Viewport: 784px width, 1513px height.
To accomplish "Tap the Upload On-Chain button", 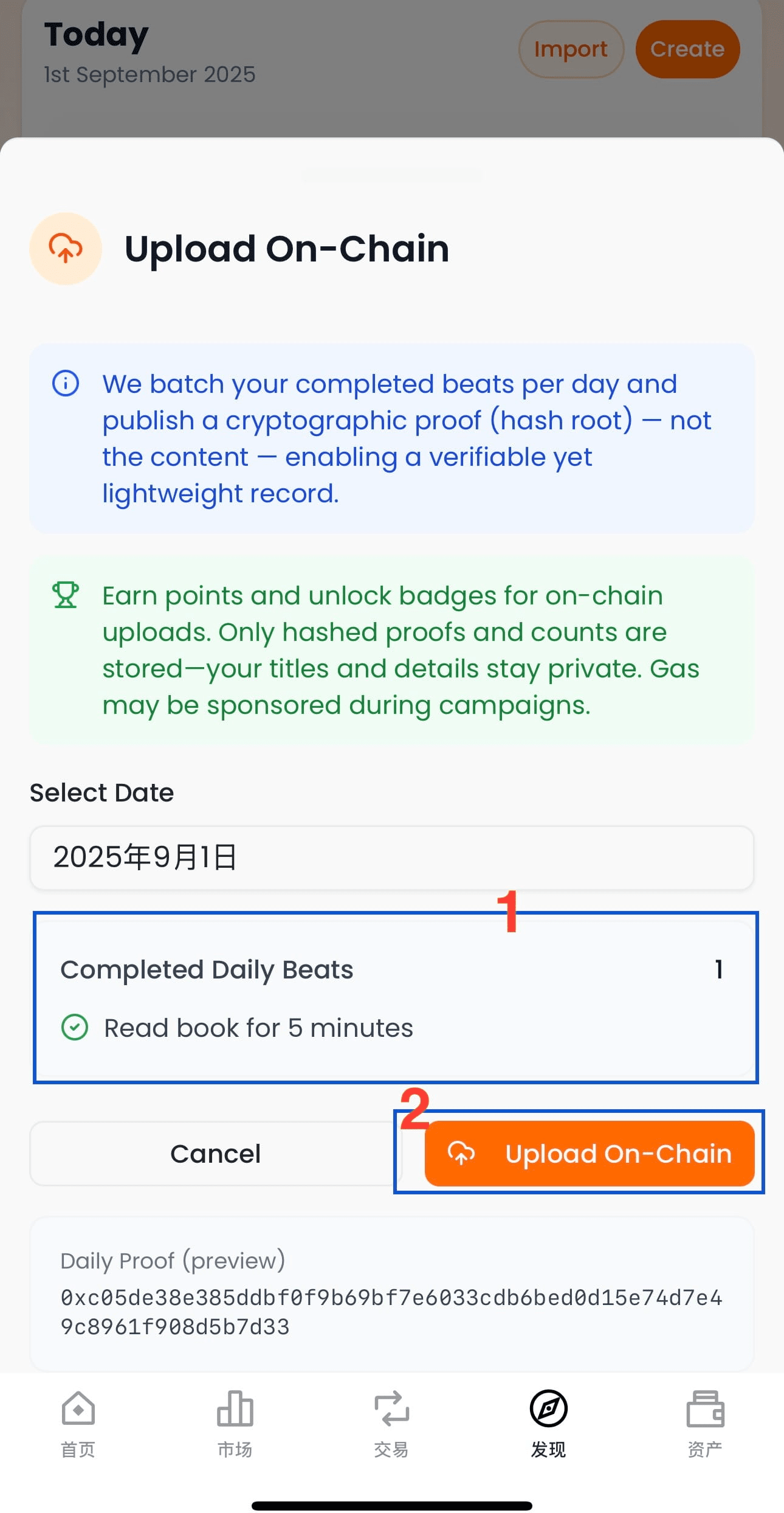I will coord(589,1153).
